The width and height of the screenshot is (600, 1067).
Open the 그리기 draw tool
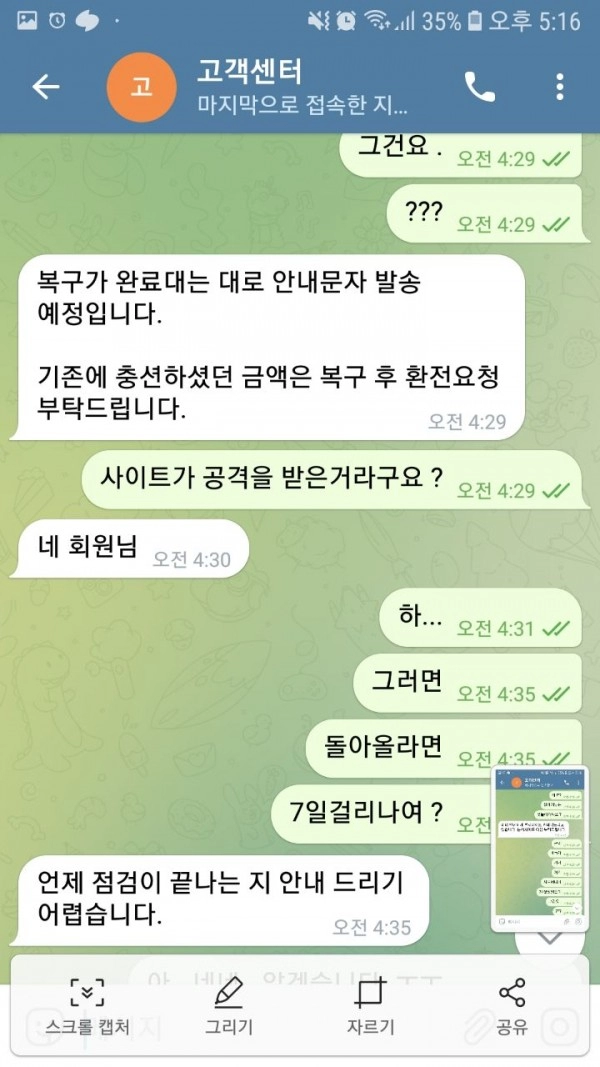(x=229, y=1007)
